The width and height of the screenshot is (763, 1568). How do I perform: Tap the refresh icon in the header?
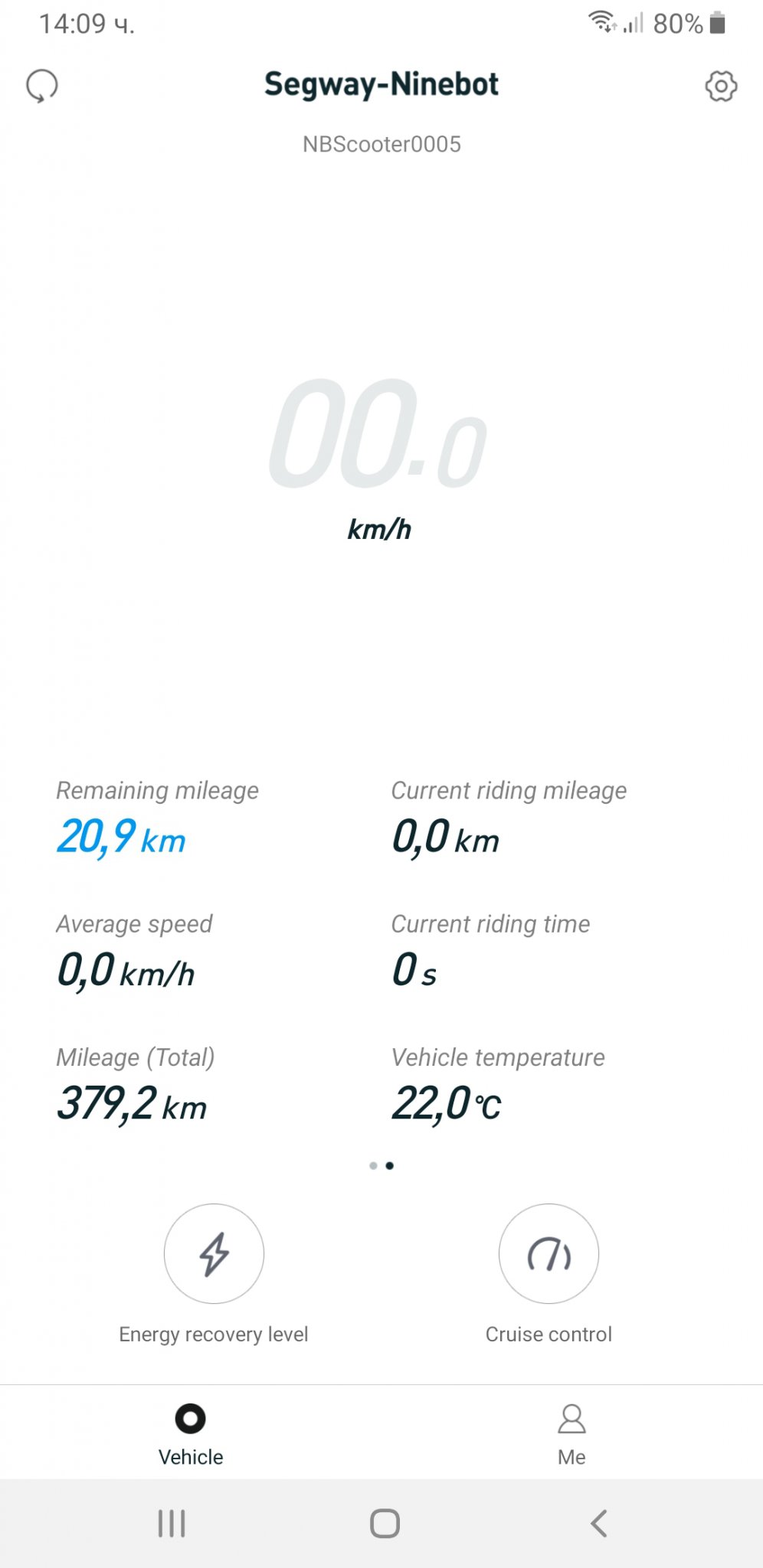[42, 86]
